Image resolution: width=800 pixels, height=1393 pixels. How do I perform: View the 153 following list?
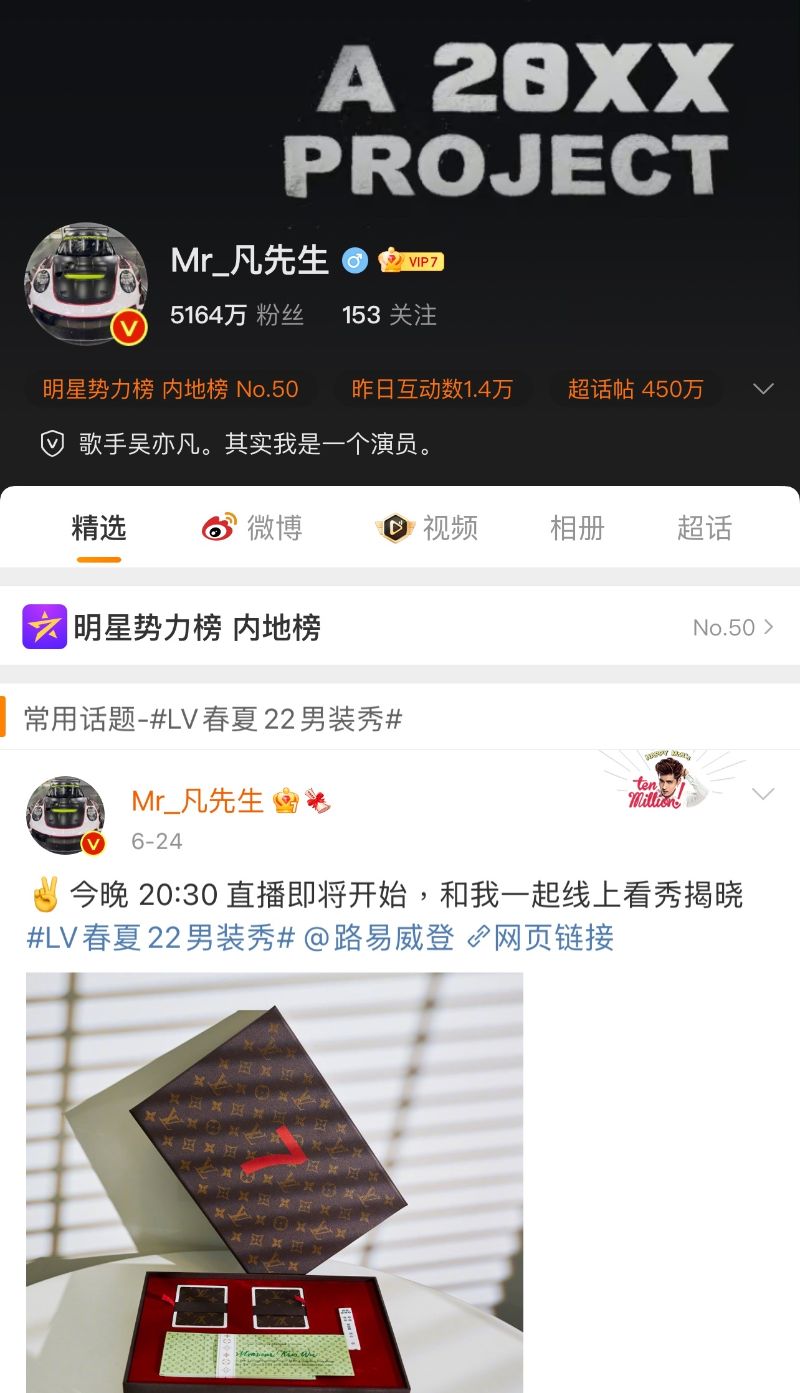(x=389, y=315)
